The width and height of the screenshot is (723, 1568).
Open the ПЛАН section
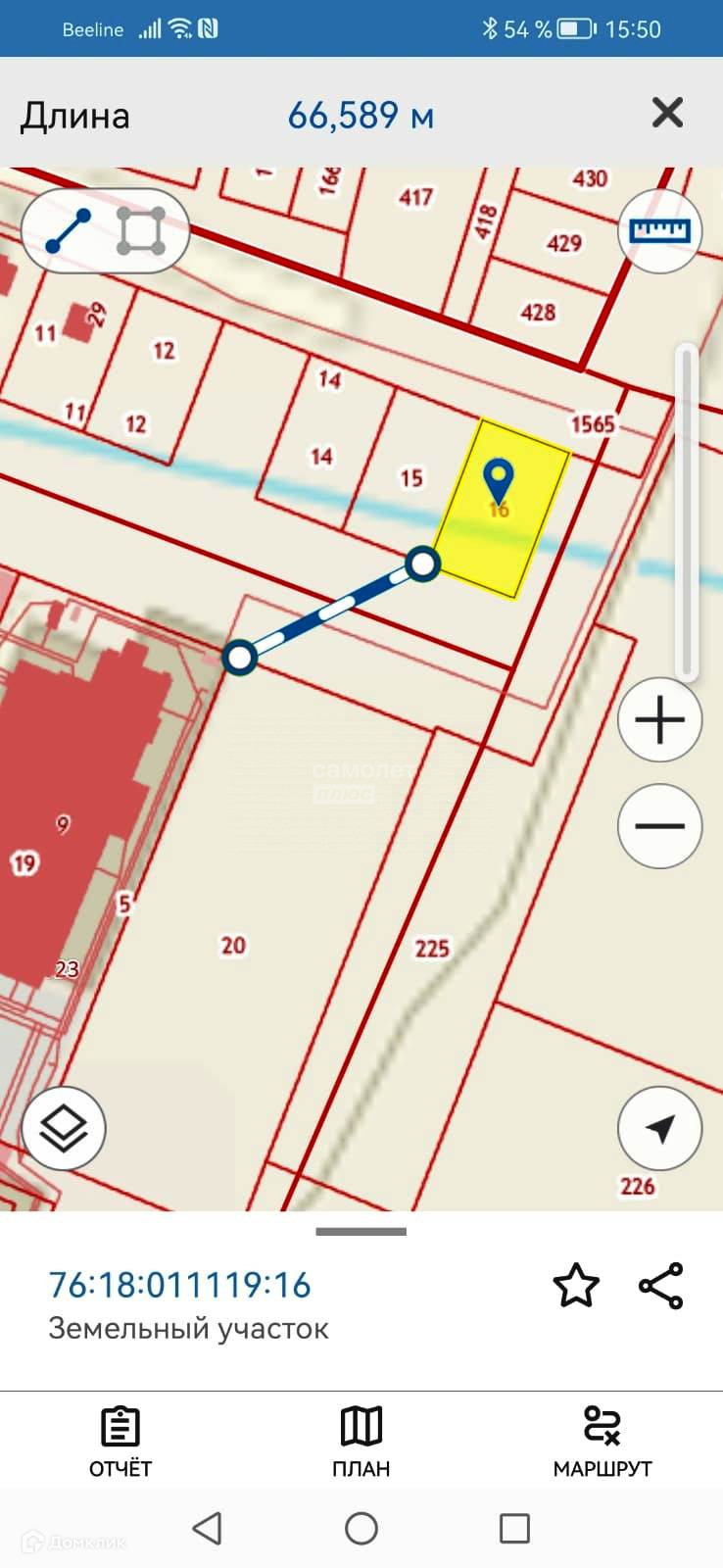[x=361, y=1443]
